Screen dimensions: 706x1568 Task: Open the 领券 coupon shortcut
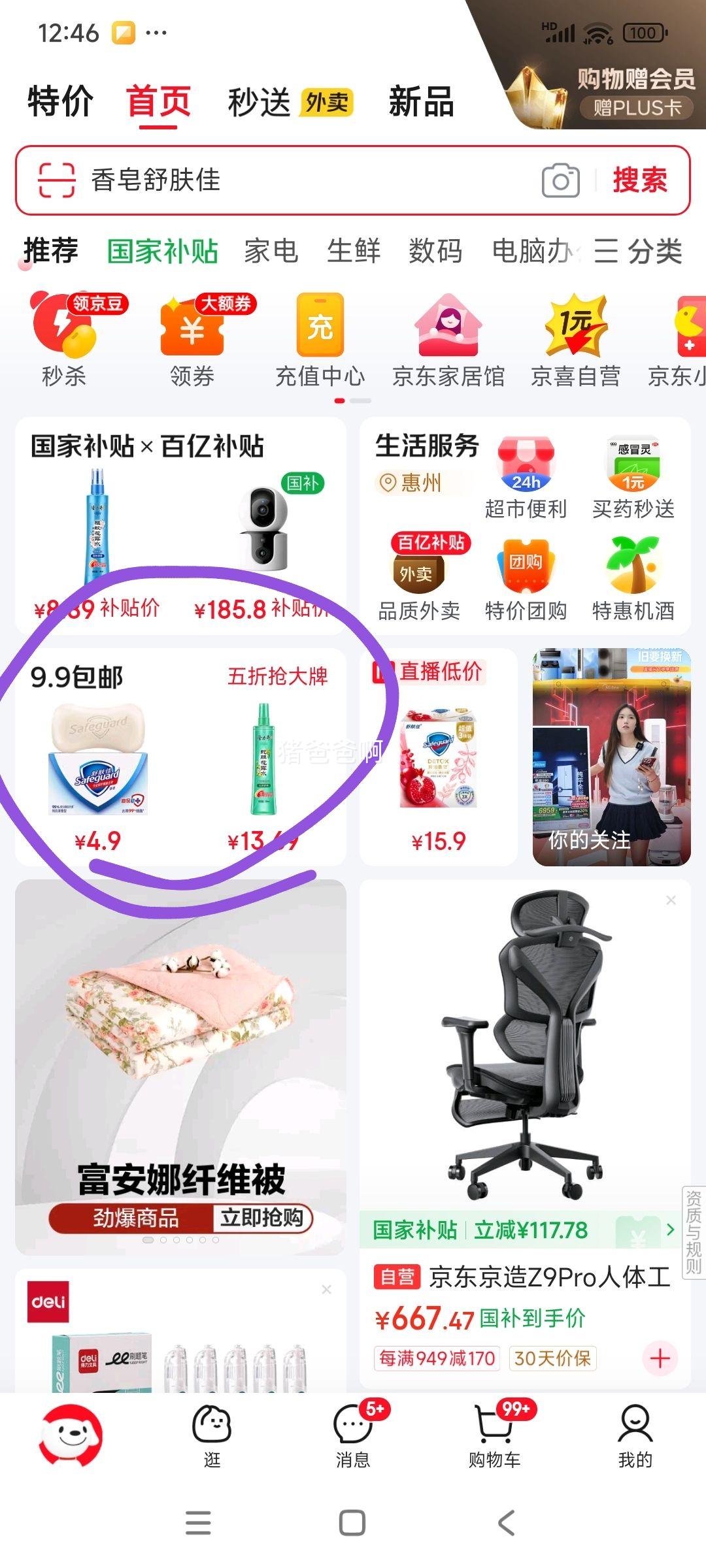(x=192, y=340)
